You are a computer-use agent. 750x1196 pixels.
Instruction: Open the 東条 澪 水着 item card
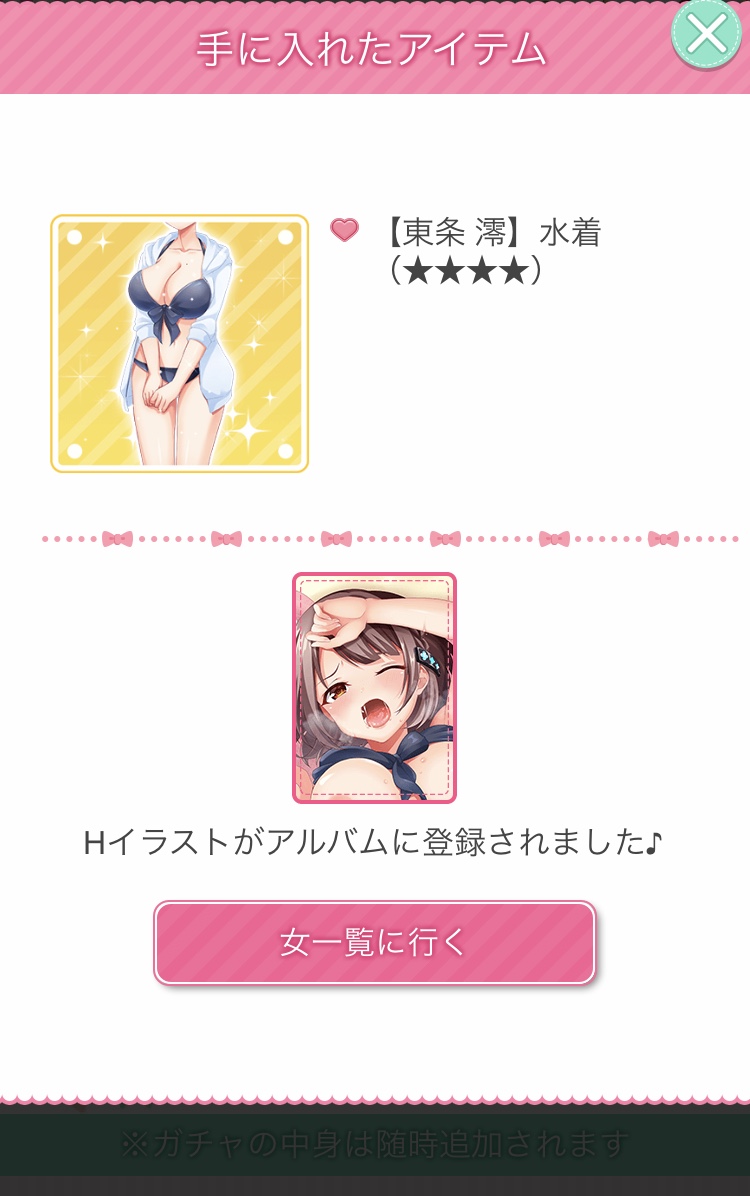pyautogui.click(x=180, y=343)
